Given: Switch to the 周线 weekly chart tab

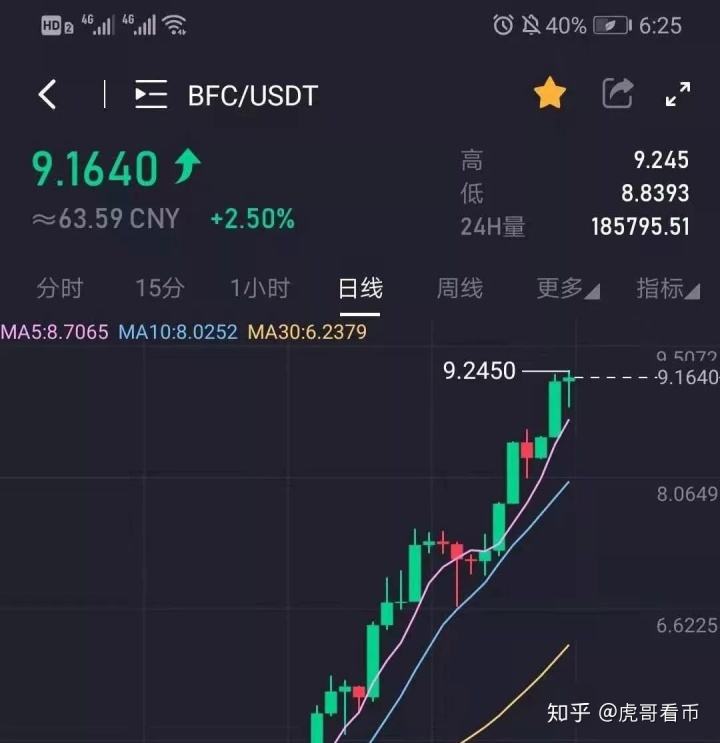Looking at the screenshot, I should click(x=459, y=288).
